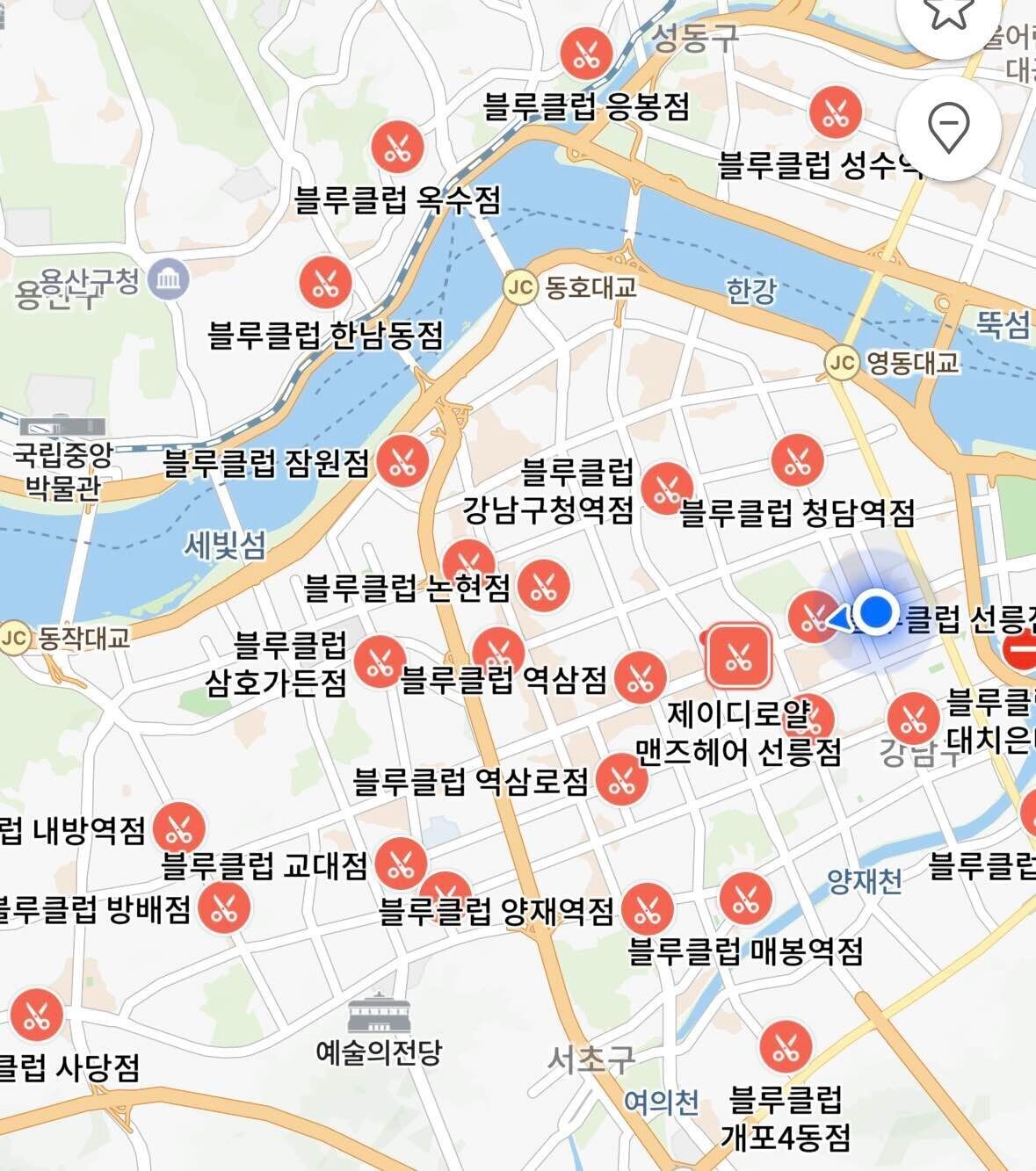Image resolution: width=1036 pixels, height=1171 pixels.
Task: Select the 블루클럽 응봉점 scissors marker
Action: (587, 51)
